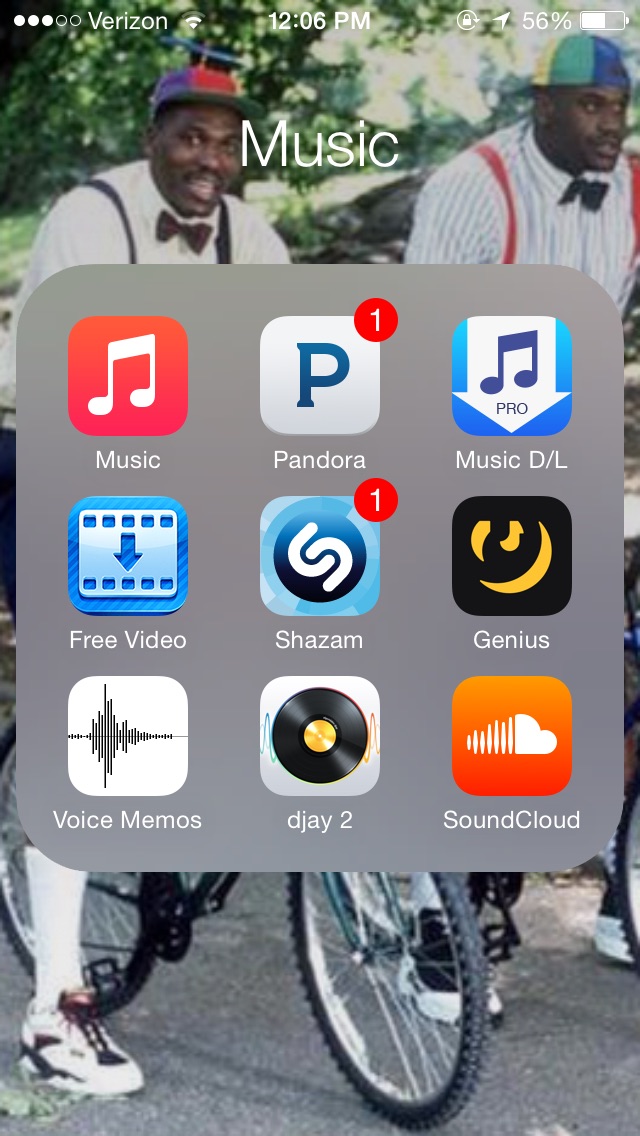Open the Genius app
640x1136 pixels.
pyautogui.click(x=512, y=556)
